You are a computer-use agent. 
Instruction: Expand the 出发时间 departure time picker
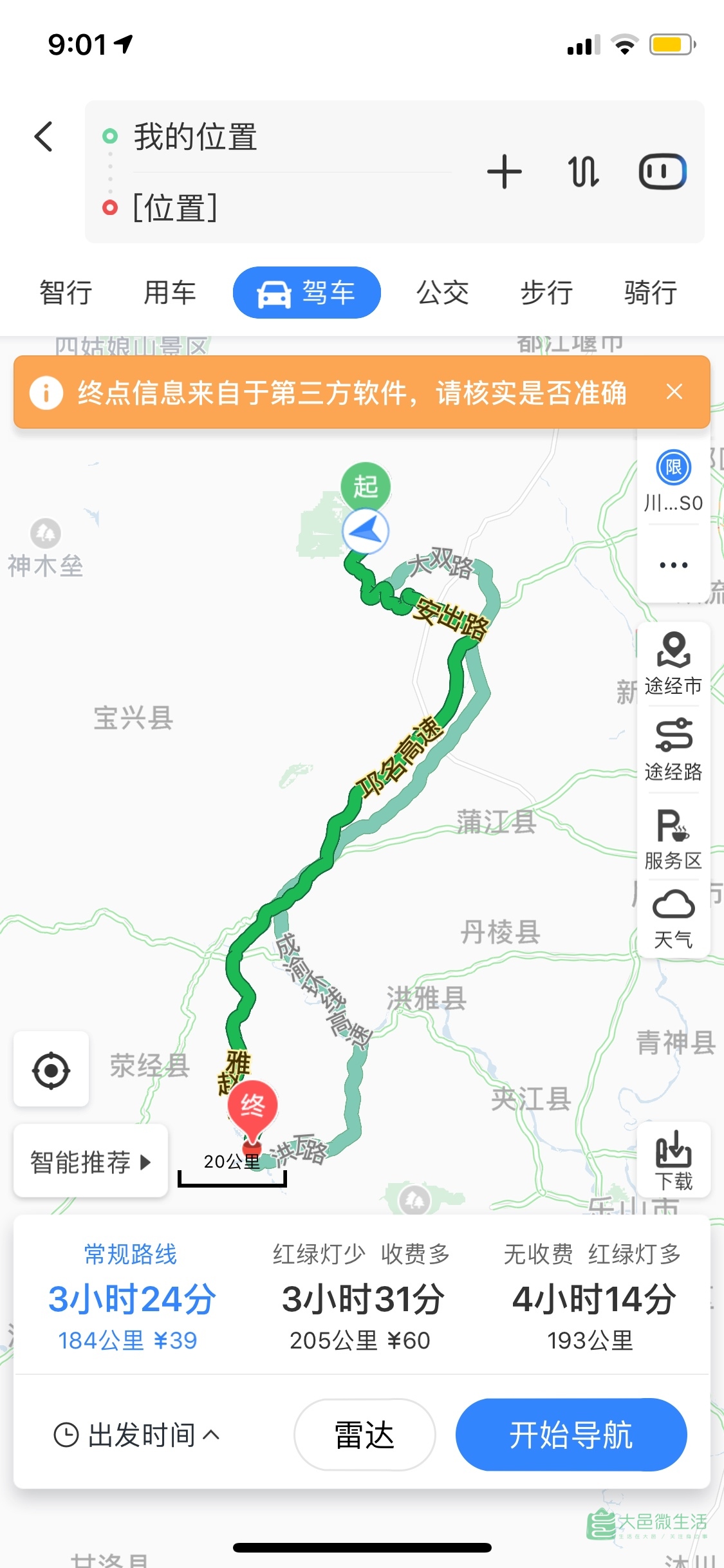(137, 1435)
